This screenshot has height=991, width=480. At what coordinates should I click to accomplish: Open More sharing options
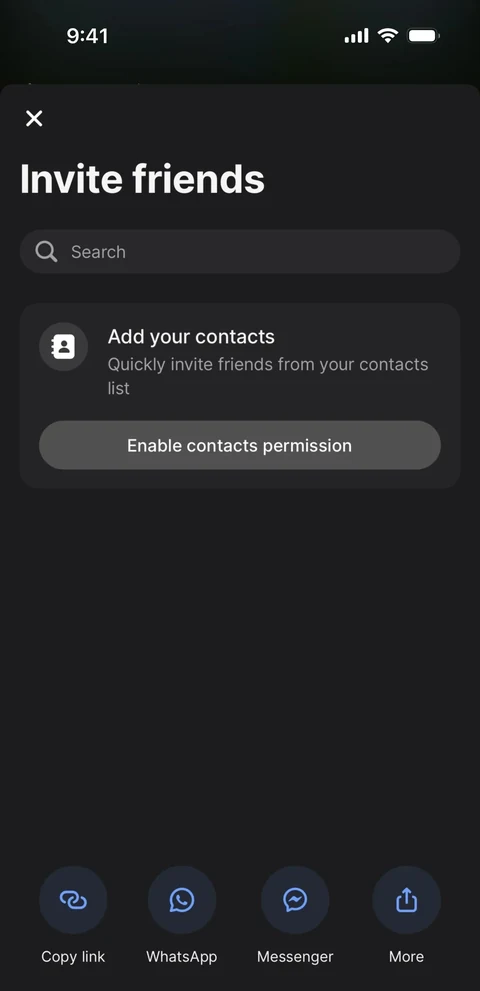click(x=407, y=900)
